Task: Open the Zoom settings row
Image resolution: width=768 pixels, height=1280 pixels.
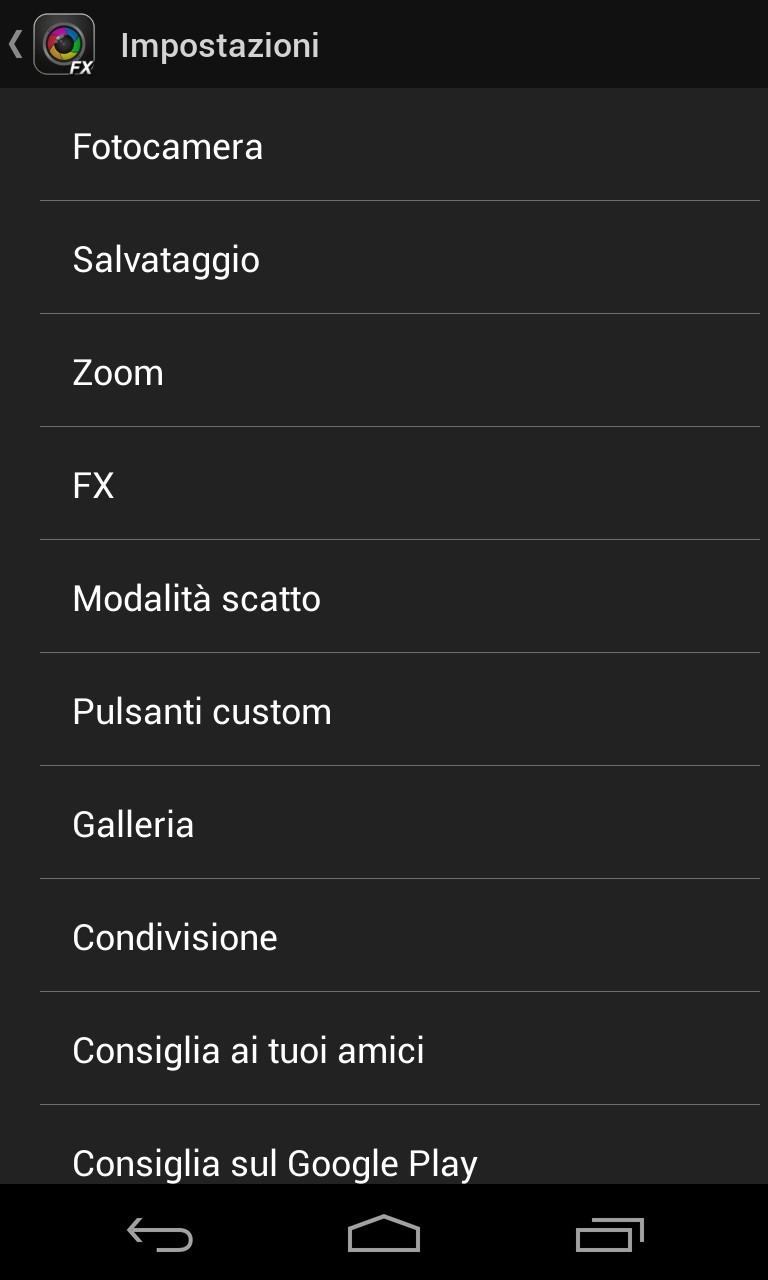Action: 400,373
